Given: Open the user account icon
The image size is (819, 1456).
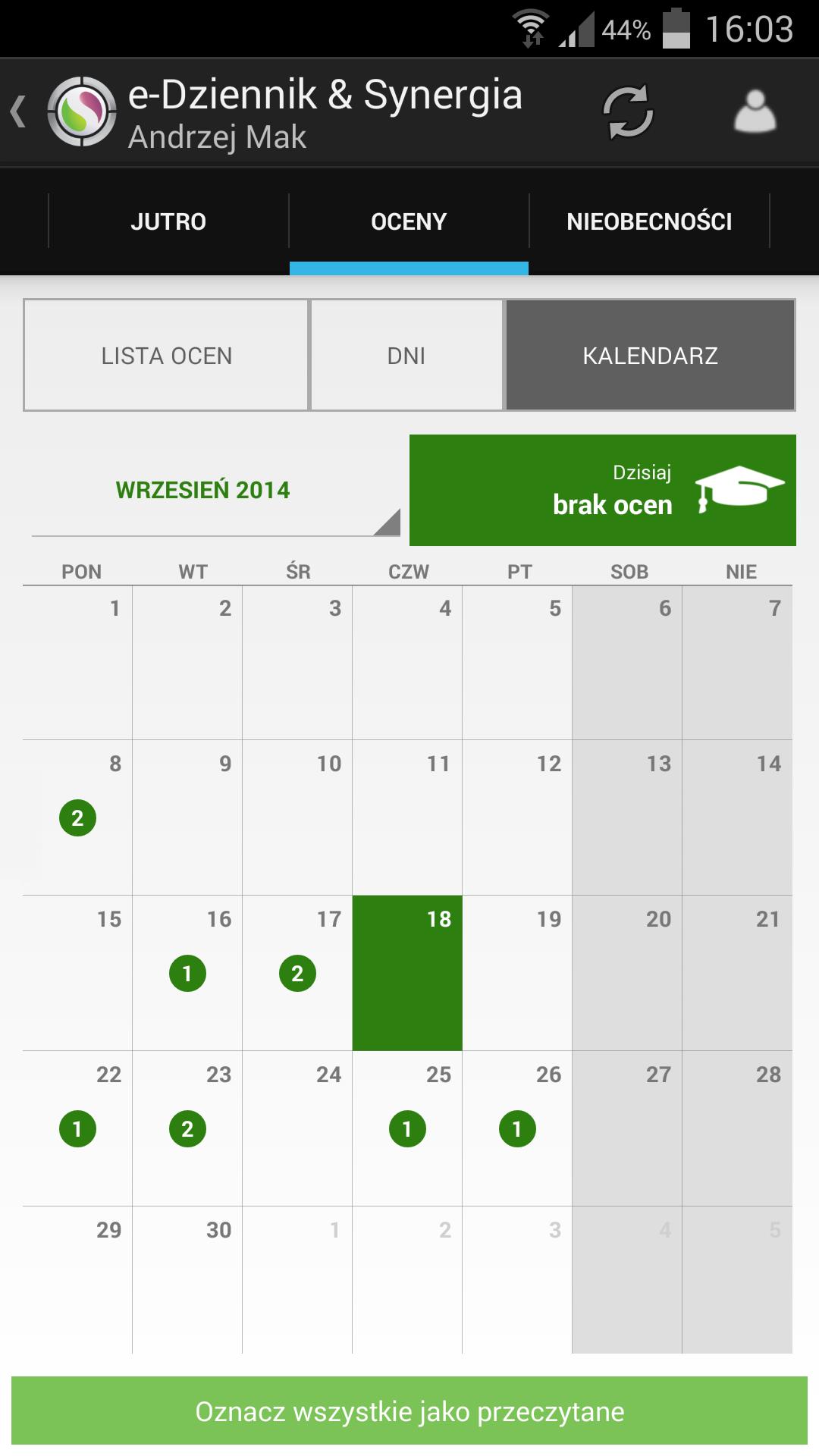Looking at the screenshot, I should [755, 113].
